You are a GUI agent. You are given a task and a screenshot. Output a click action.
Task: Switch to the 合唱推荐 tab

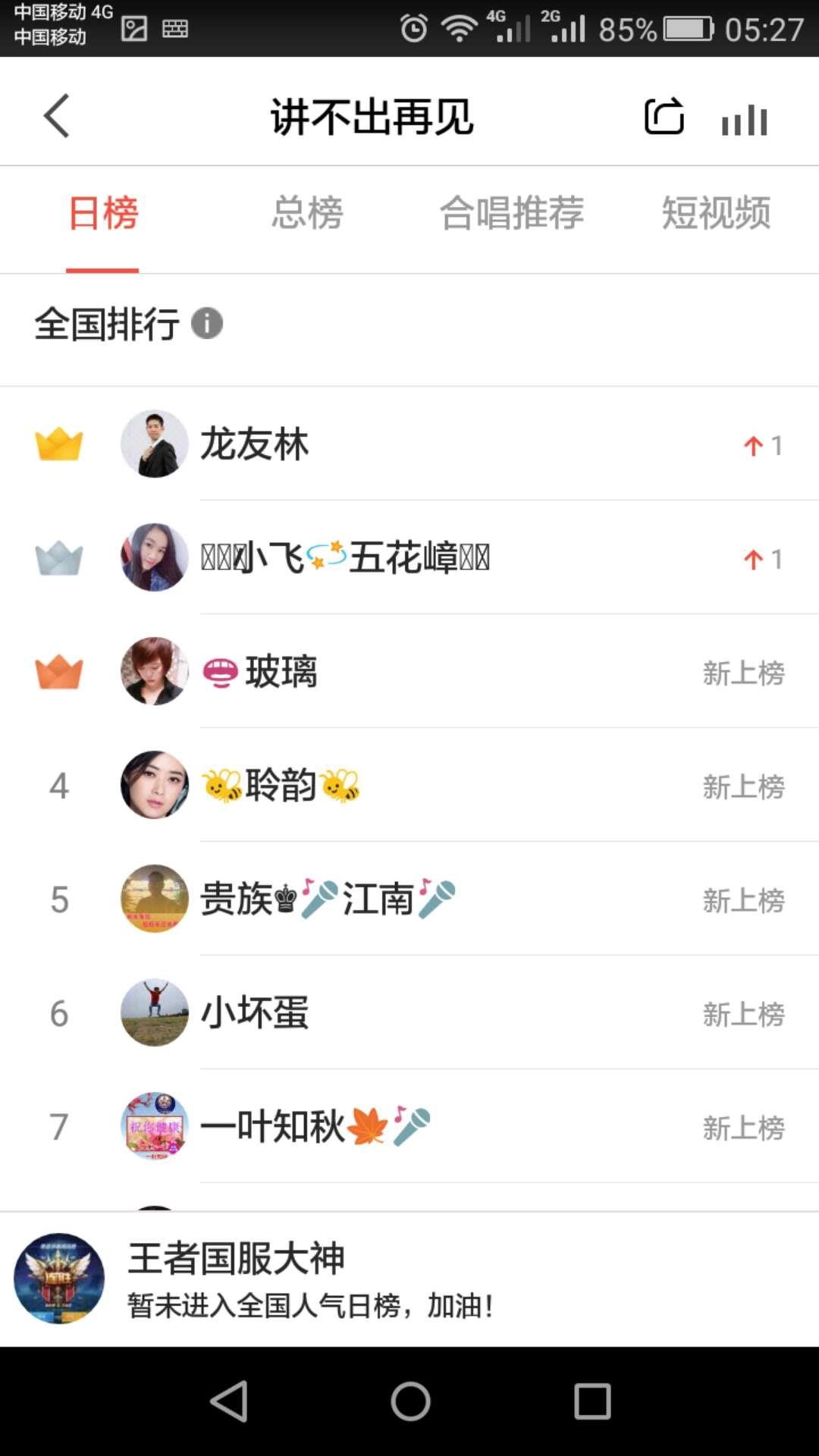[x=512, y=213]
